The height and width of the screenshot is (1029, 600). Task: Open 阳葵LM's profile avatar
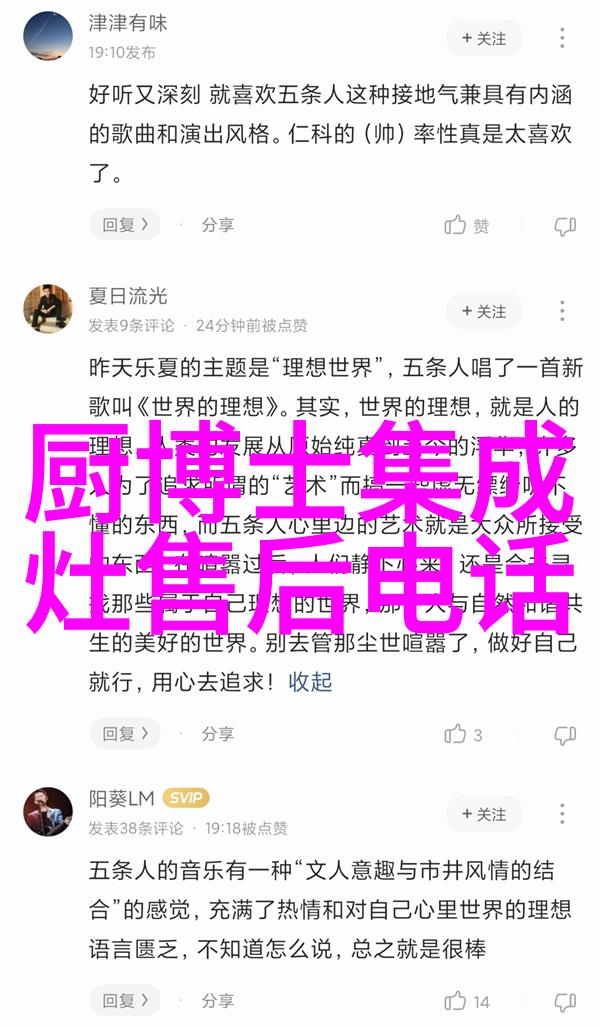[48, 812]
